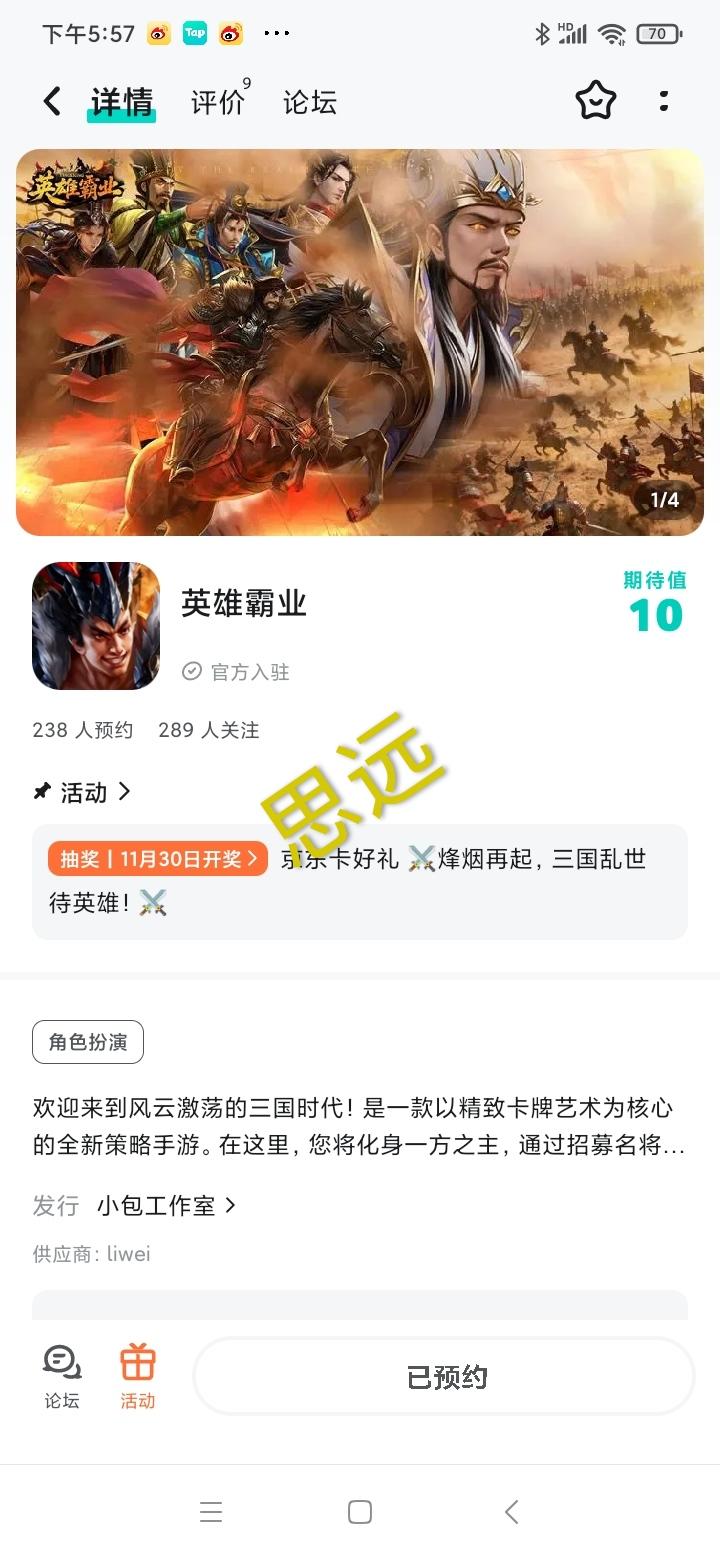
Task: Switch to the 论坛 forum tab
Action: [308, 101]
